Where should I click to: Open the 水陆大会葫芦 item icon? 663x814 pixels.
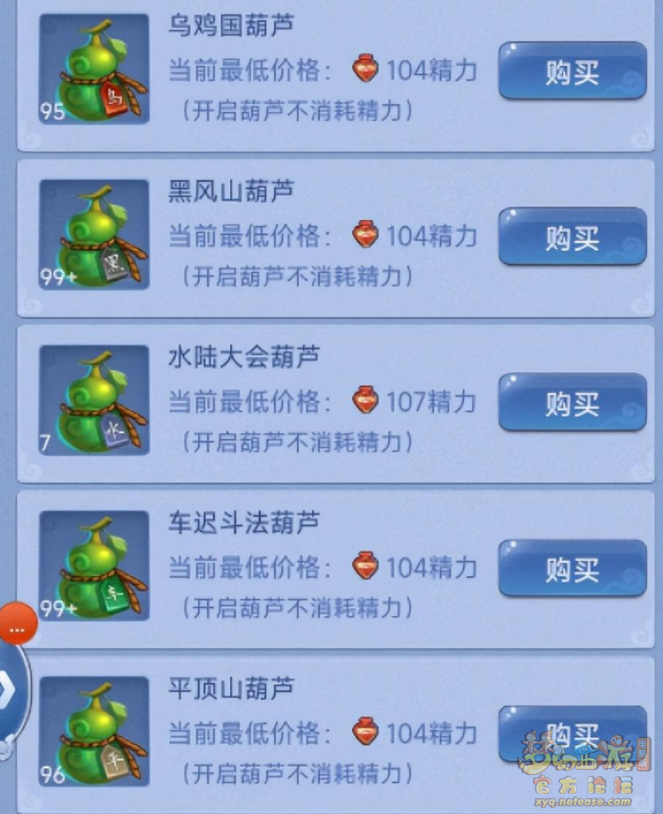tap(94, 401)
